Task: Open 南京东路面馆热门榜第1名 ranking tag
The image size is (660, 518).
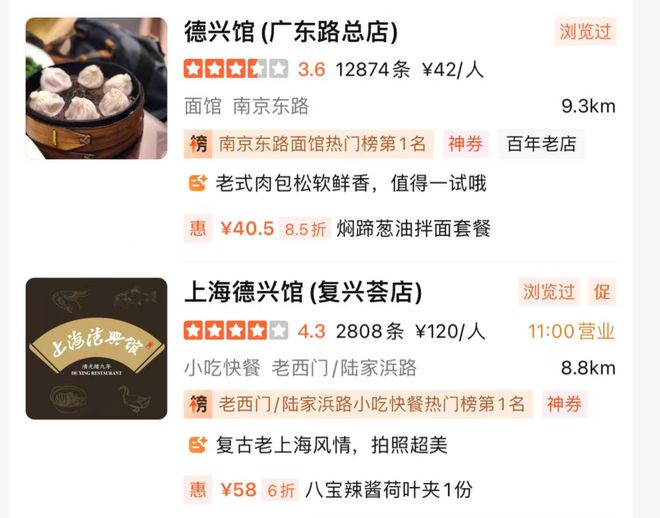Action: pos(321,144)
